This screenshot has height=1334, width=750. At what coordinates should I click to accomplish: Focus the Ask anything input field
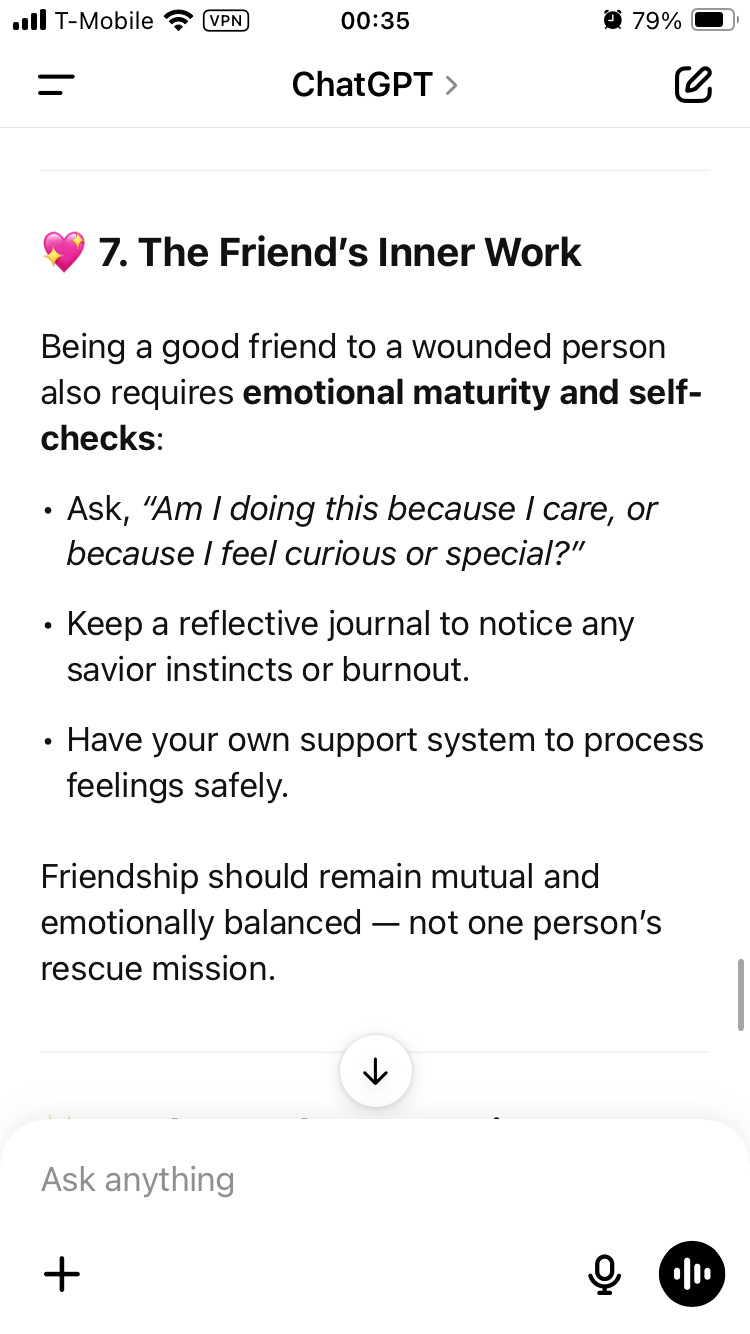pos(300,1180)
